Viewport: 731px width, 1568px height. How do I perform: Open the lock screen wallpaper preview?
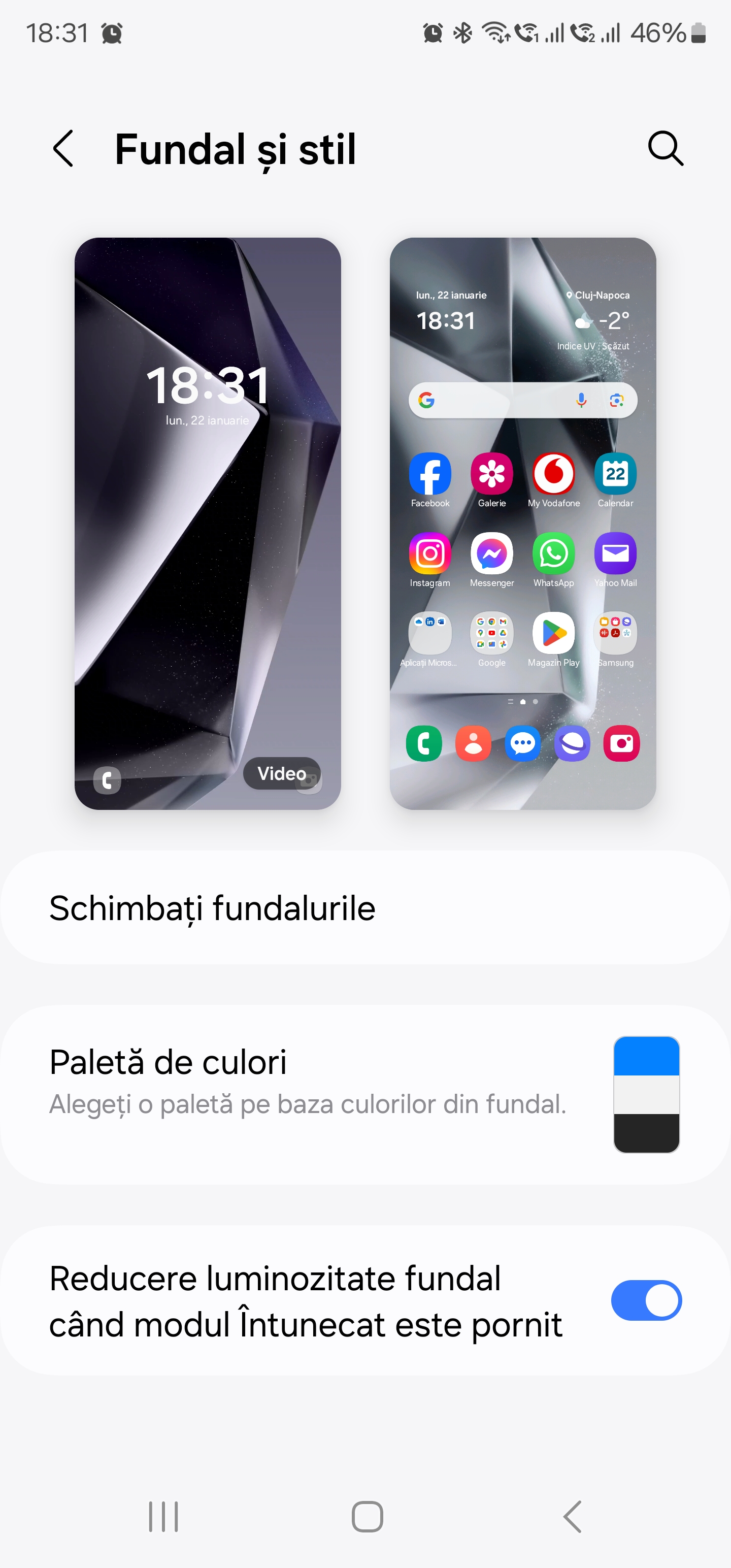208,524
